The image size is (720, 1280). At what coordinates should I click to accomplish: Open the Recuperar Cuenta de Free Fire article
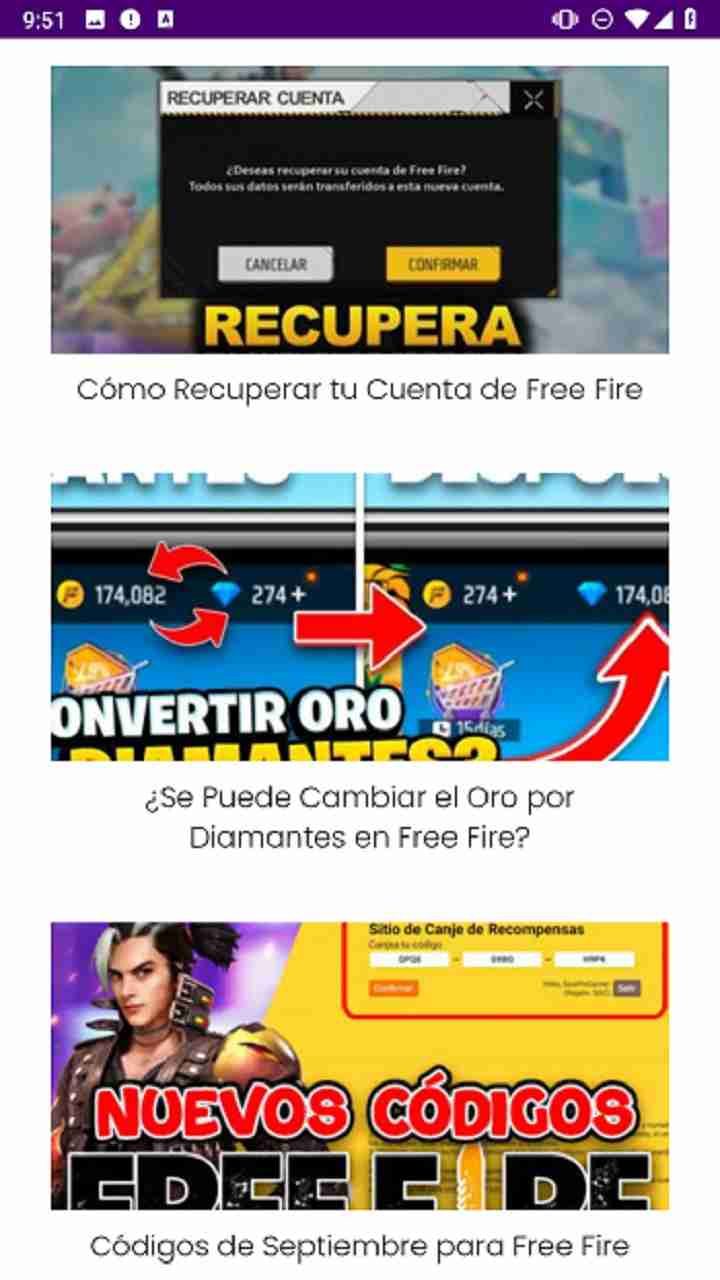click(x=360, y=389)
